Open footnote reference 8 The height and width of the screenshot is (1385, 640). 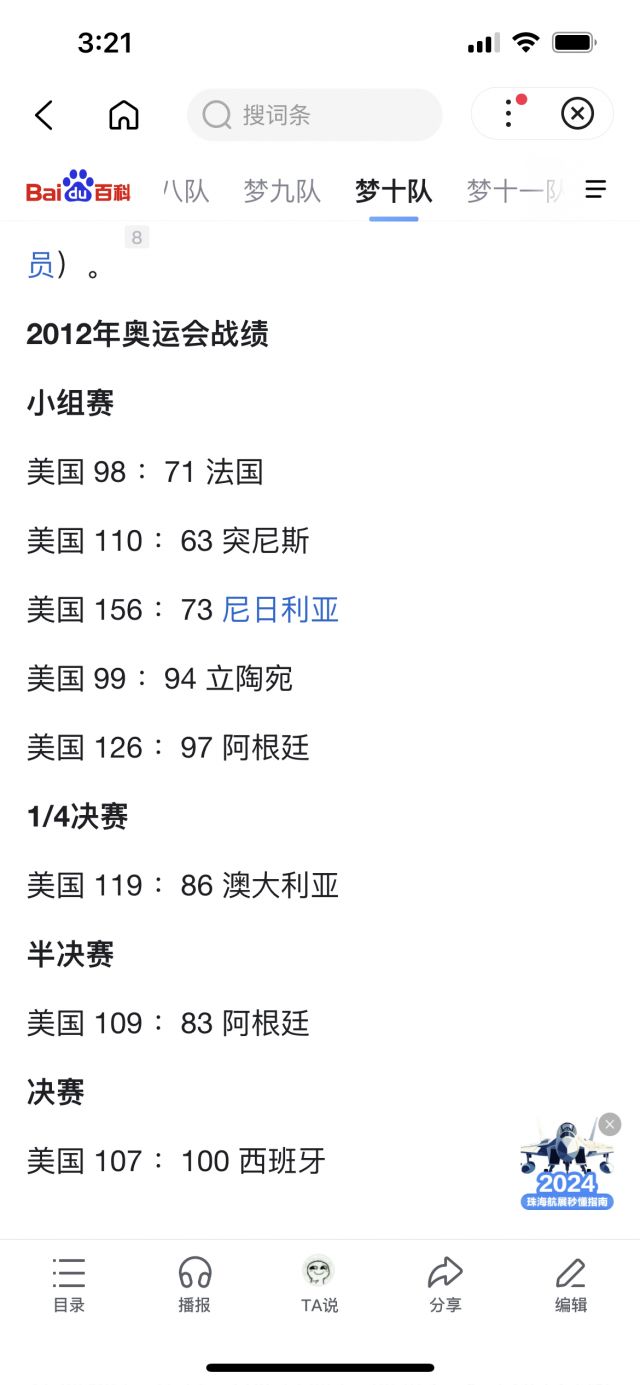pyautogui.click(x=137, y=238)
